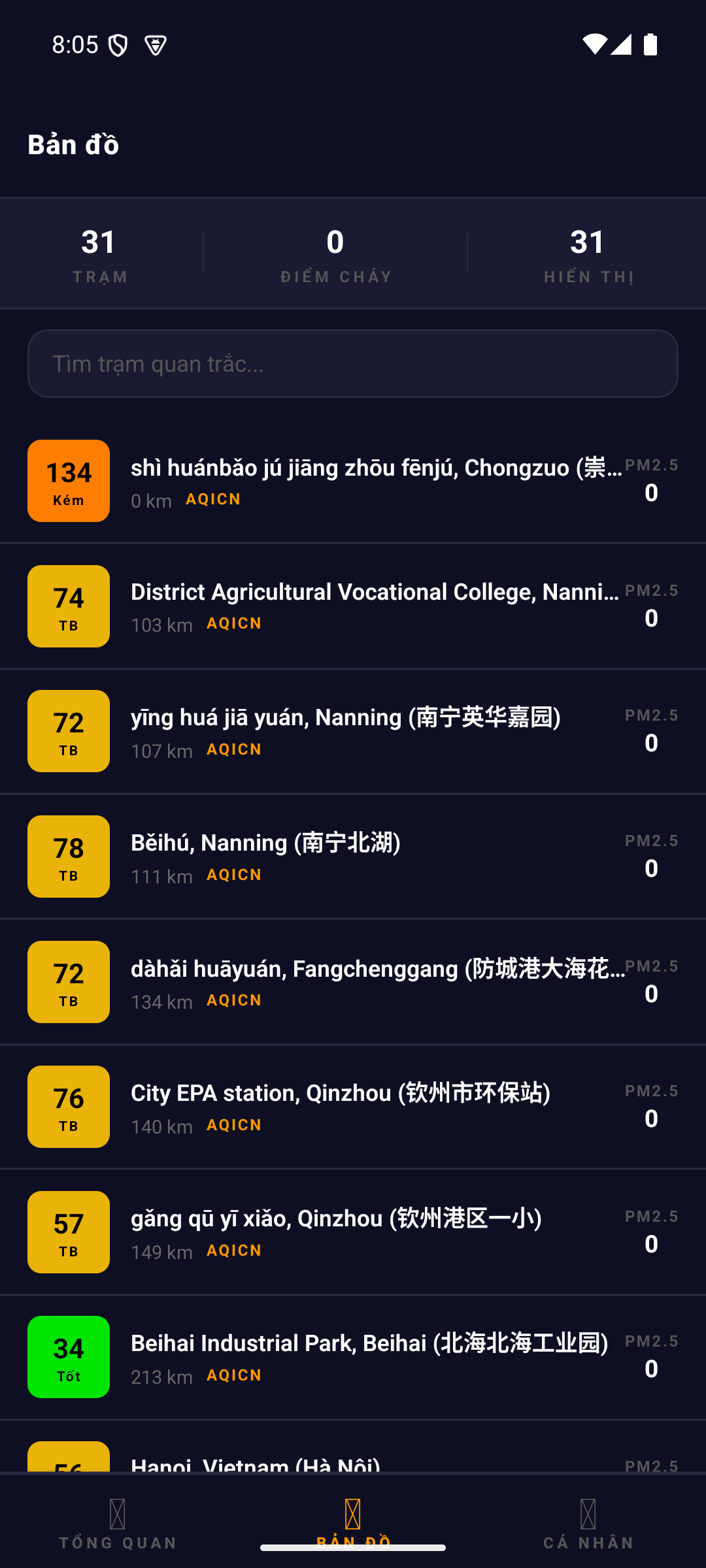The height and width of the screenshot is (1568, 706).
Task: Select City EPA station, Qinzhou
Action: pyautogui.click(x=353, y=1107)
